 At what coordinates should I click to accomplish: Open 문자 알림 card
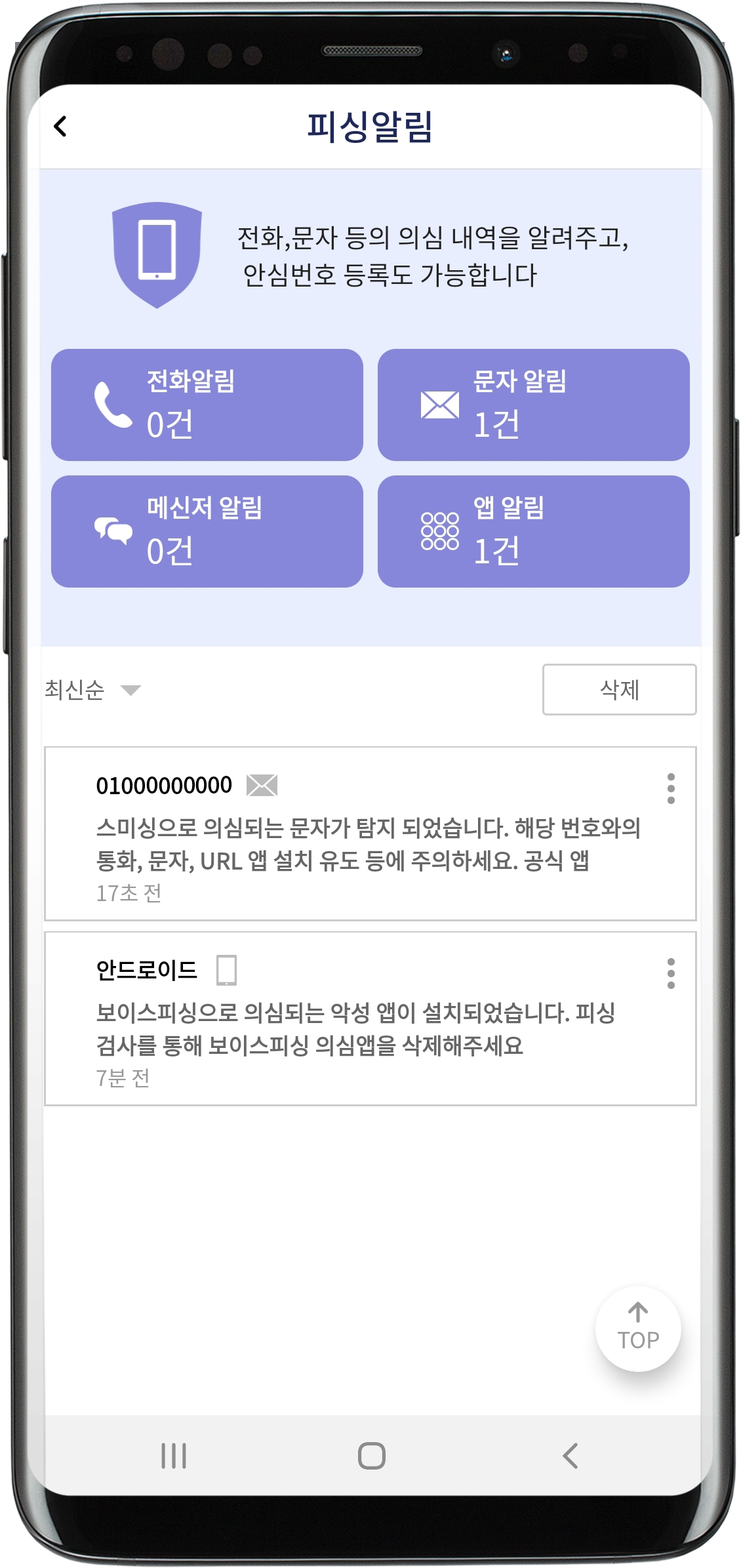pyautogui.click(x=533, y=405)
